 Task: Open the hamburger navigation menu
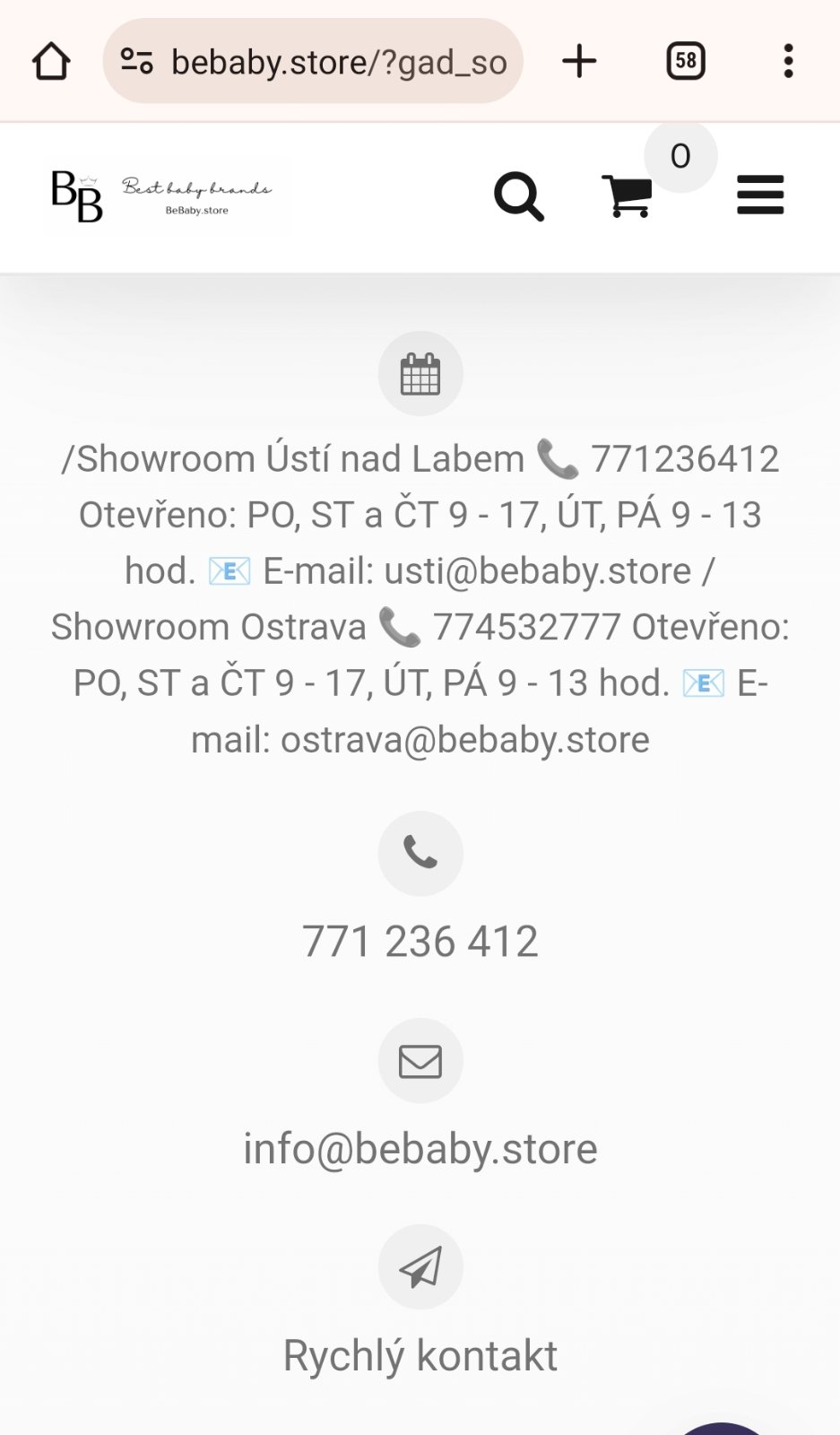pyautogui.click(x=760, y=196)
